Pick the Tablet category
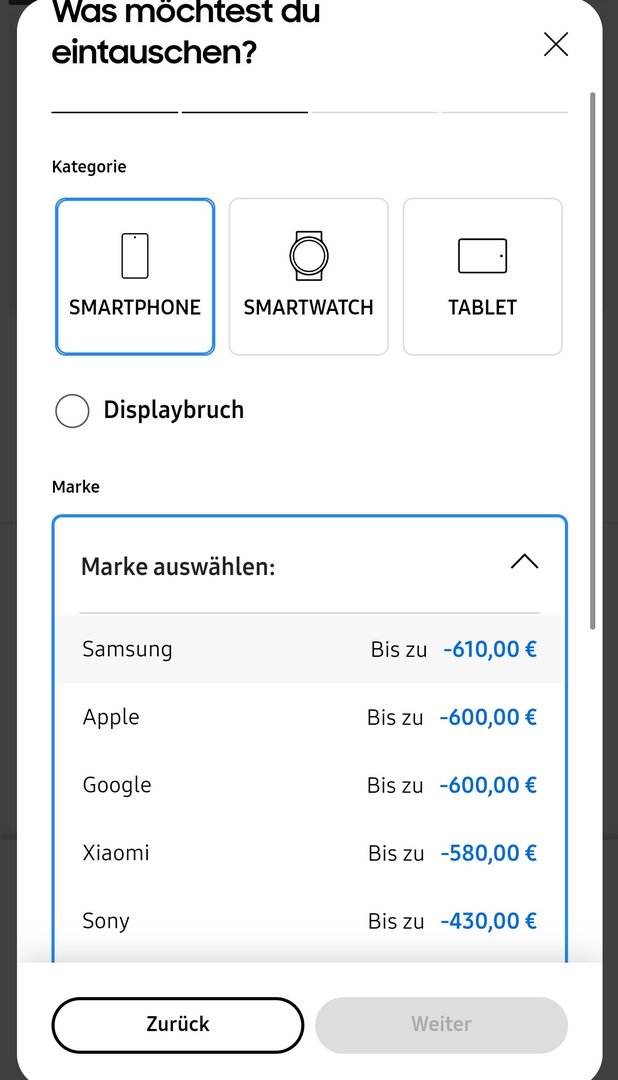 coord(482,277)
